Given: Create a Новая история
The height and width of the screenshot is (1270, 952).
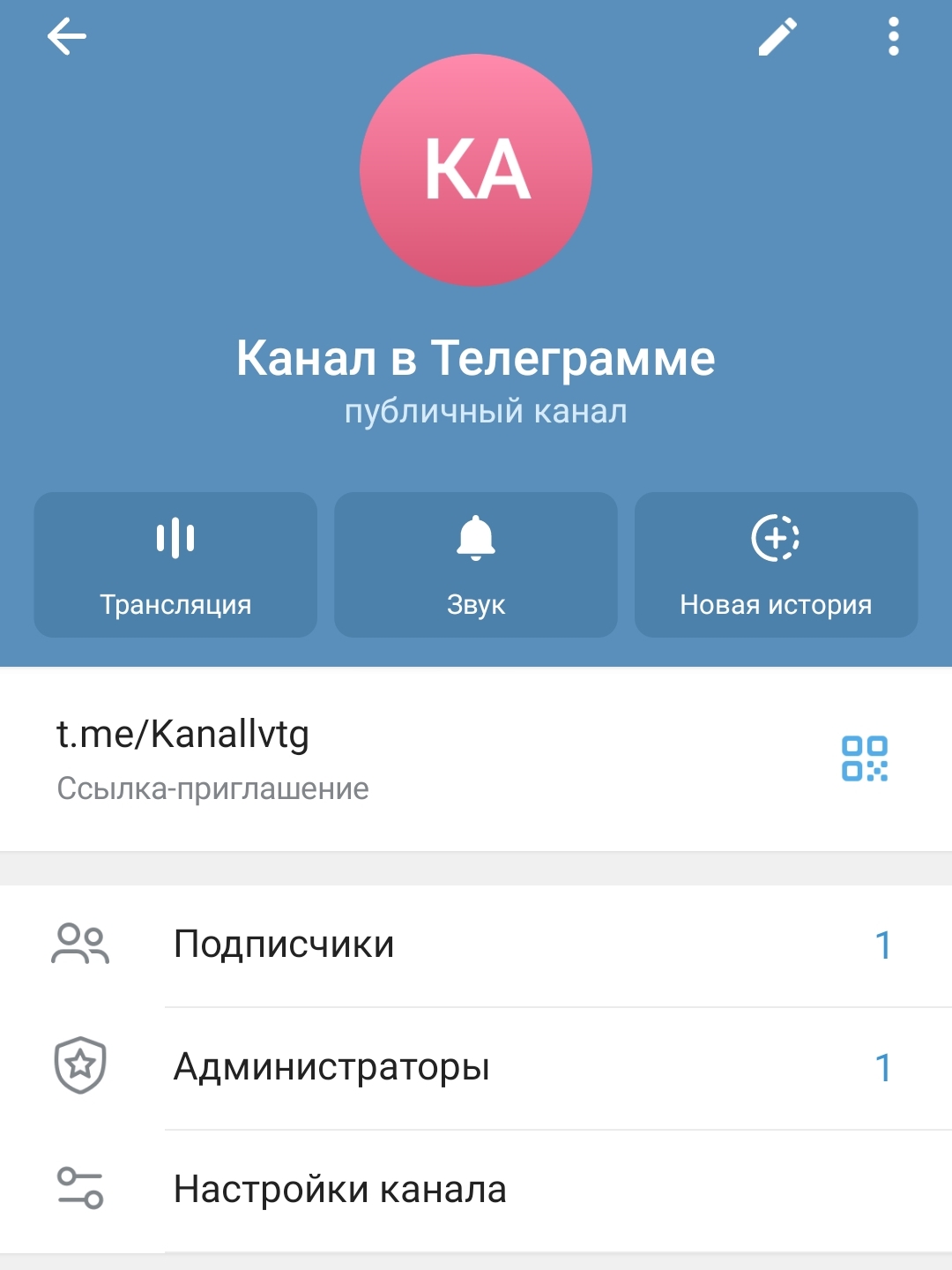Looking at the screenshot, I should (x=776, y=564).
